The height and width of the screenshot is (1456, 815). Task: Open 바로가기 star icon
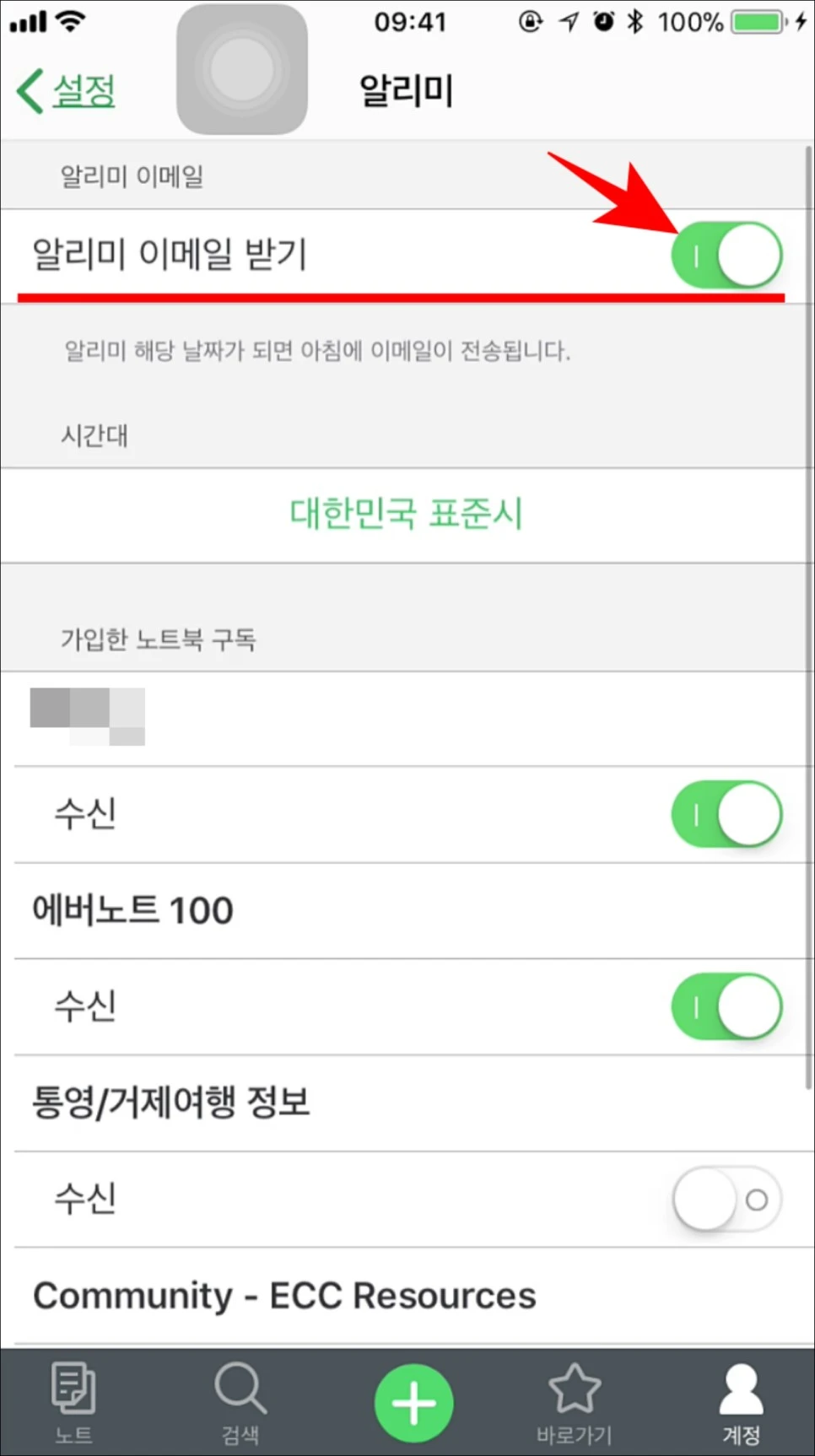coord(575,1400)
